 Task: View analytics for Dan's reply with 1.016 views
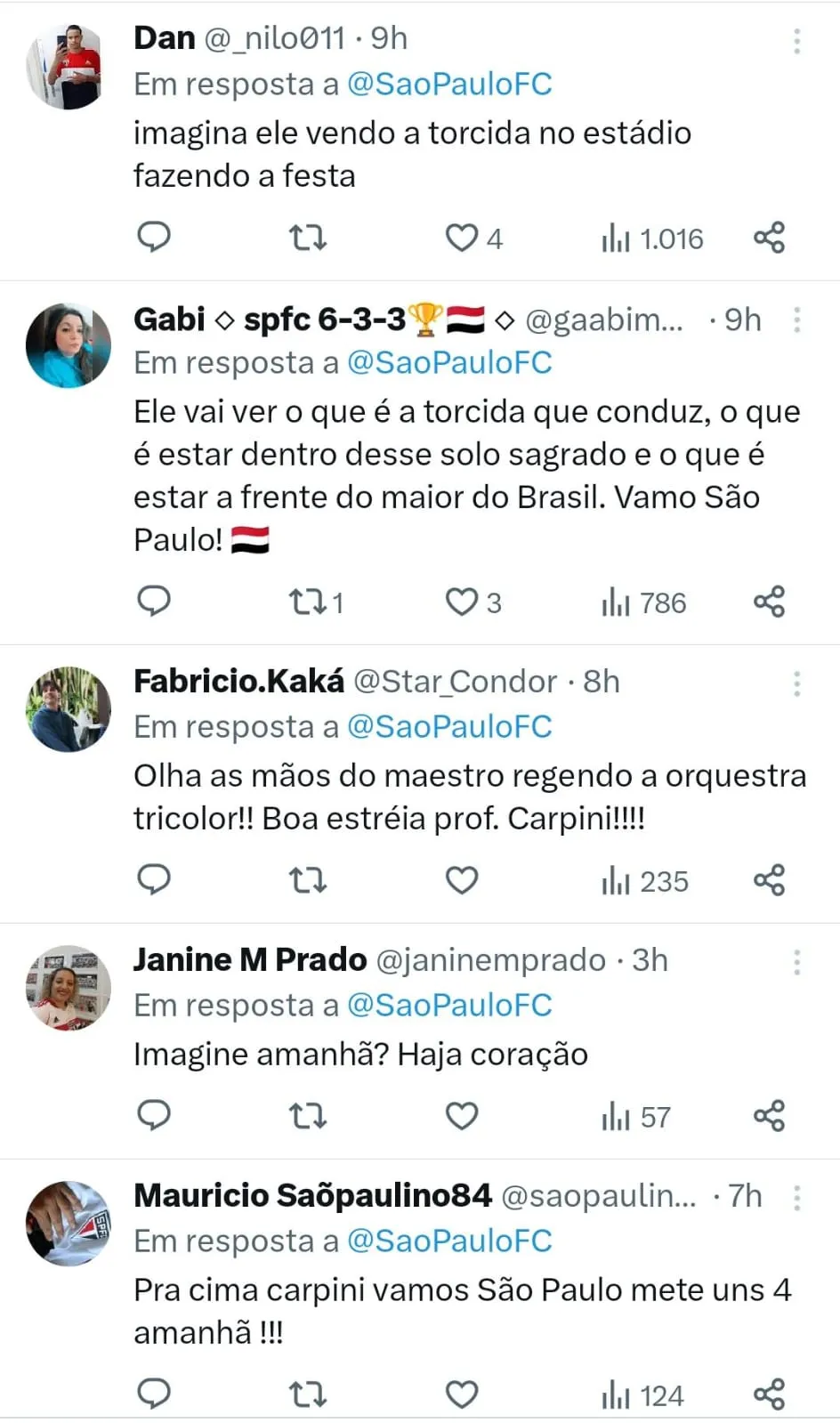pos(652,239)
